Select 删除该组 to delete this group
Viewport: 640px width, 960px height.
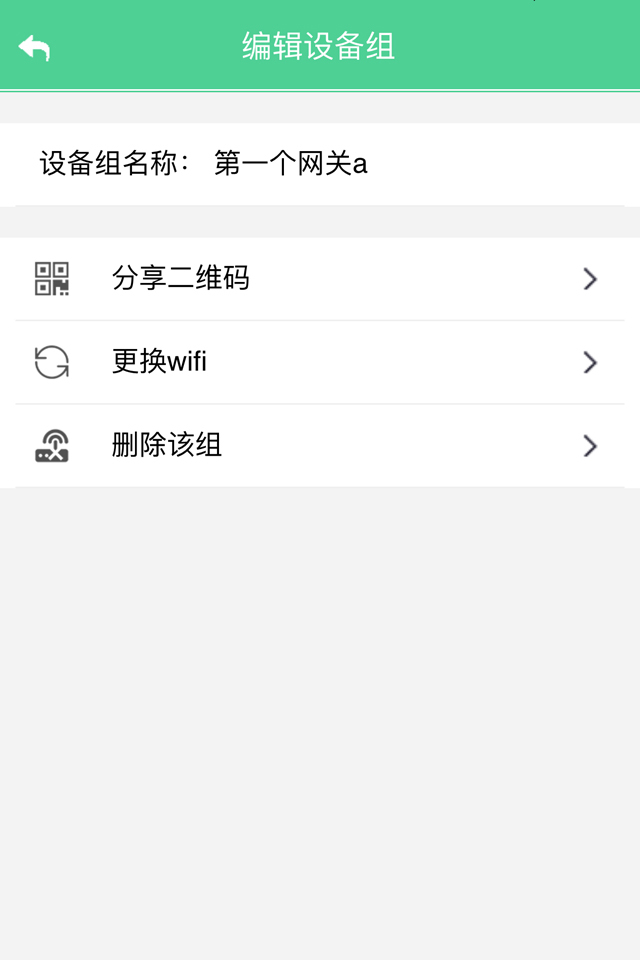click(x=318, y=446)
